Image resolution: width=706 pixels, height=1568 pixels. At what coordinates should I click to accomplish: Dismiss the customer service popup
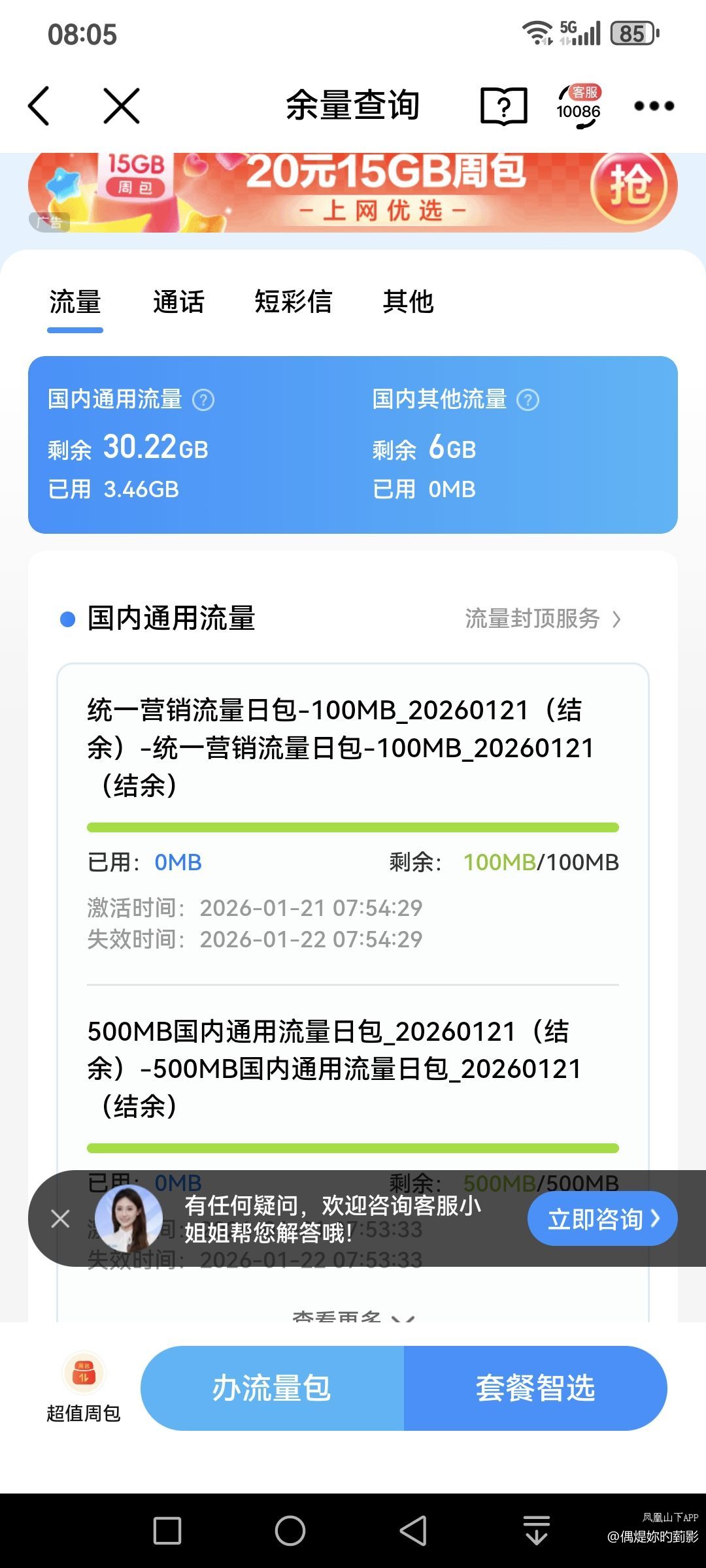pos(60,1218)
